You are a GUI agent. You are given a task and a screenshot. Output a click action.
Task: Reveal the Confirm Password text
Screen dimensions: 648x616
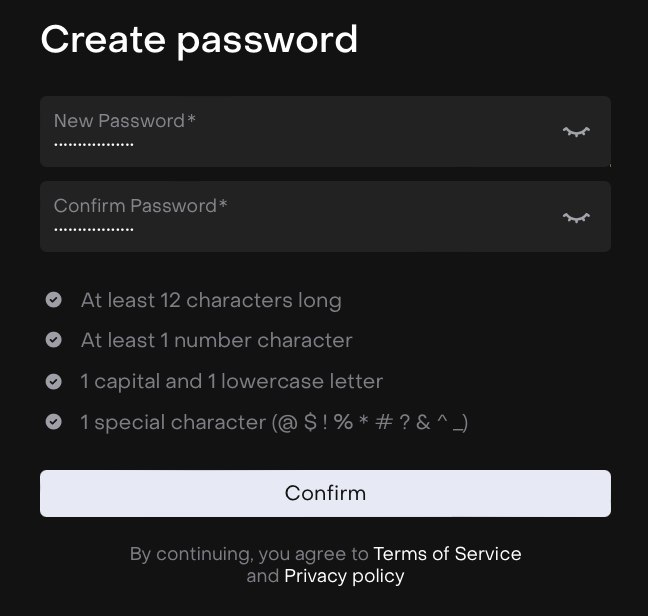click(576, 217)
